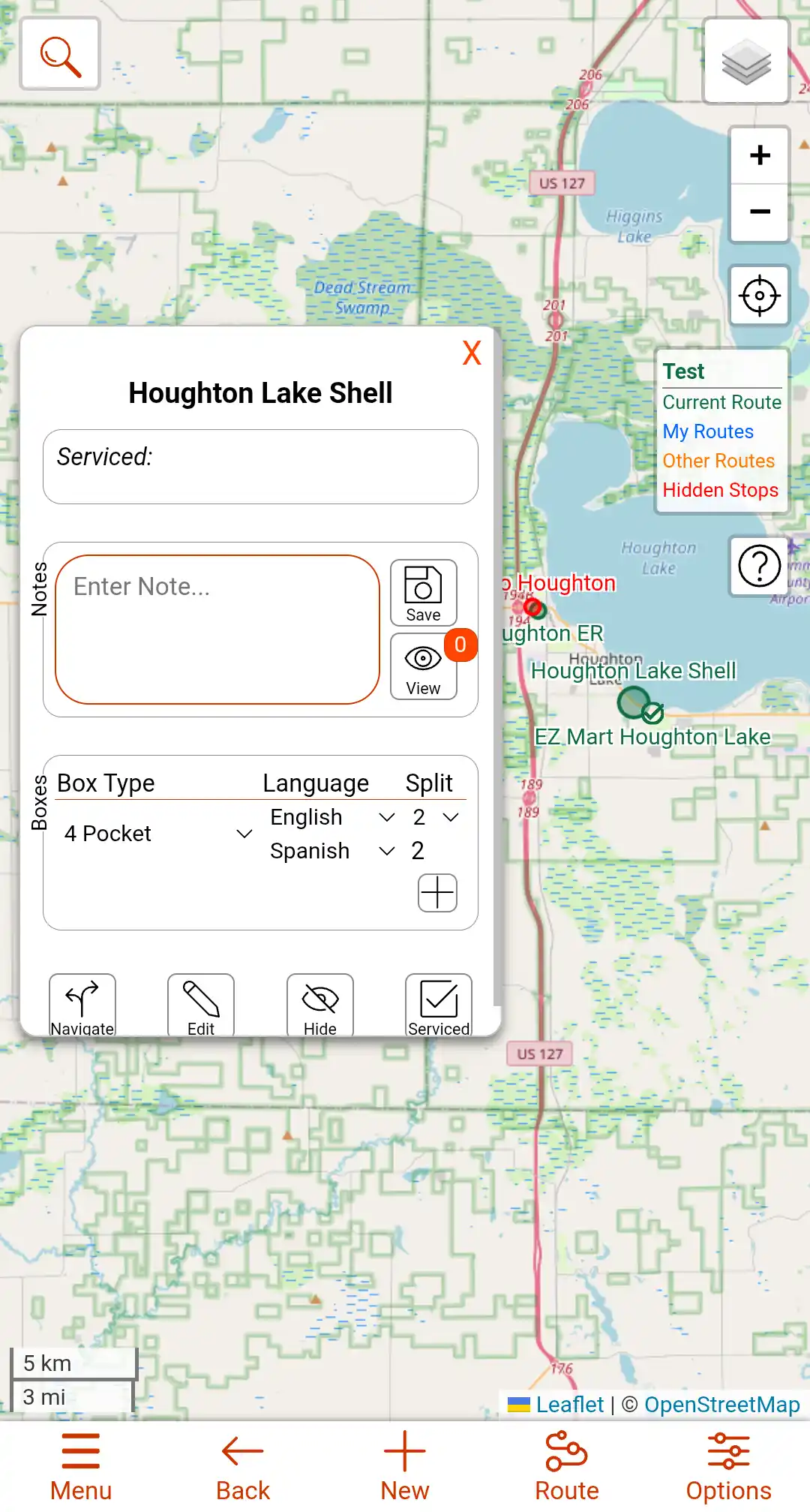The image size is (810, 1512).
Task: Mark the stop as Serviced
Action: (x=439, y=1005)
